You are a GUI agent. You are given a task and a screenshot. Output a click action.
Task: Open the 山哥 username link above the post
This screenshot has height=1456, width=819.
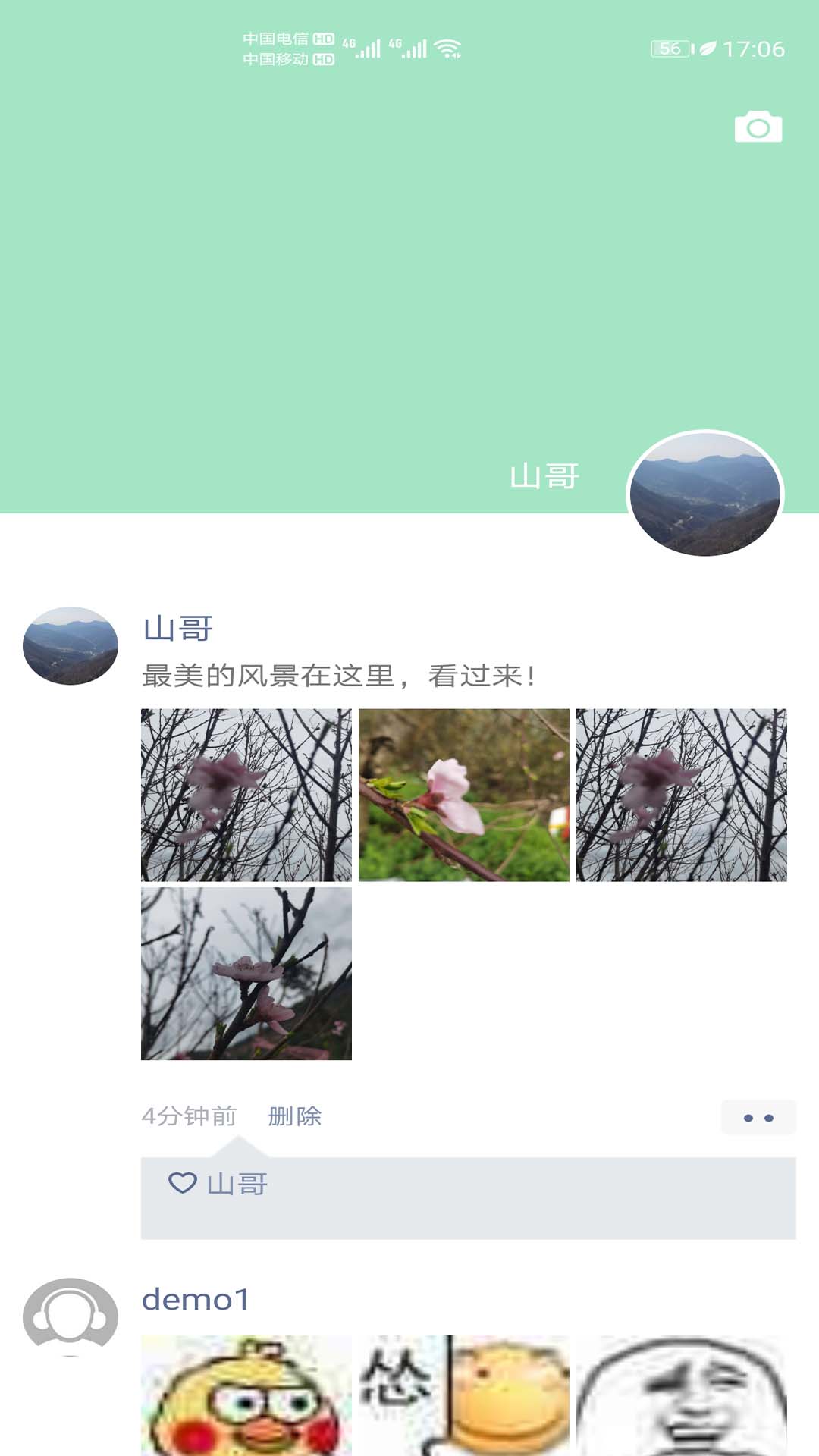tap(178, 629)
